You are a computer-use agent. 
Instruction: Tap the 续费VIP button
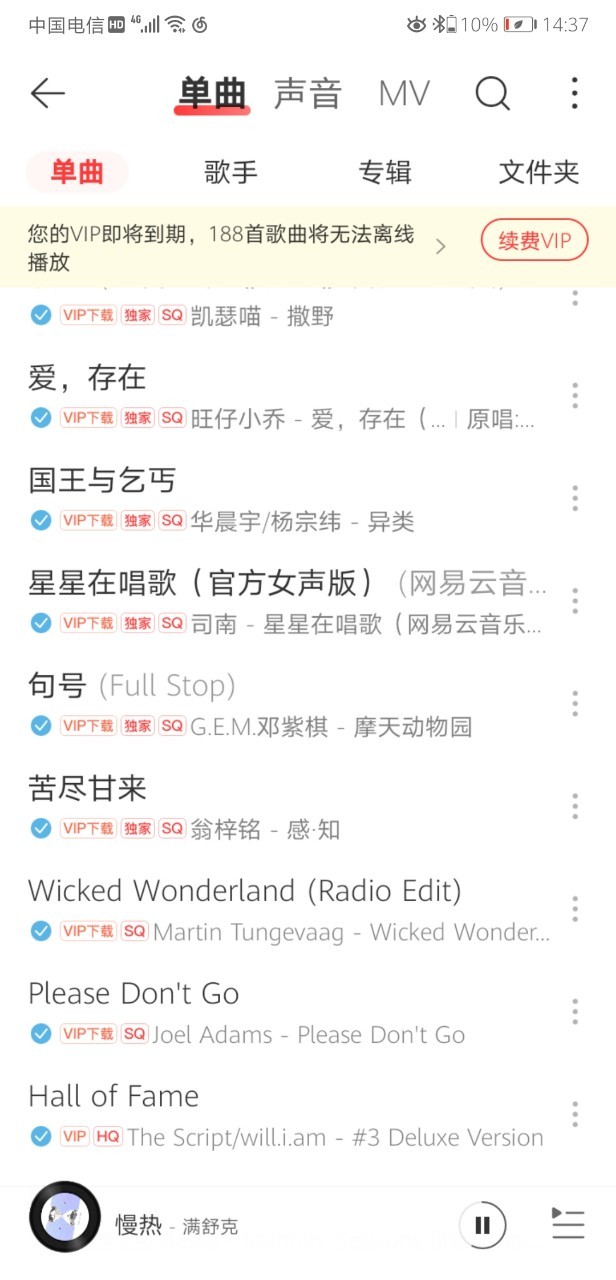[534, 241]
